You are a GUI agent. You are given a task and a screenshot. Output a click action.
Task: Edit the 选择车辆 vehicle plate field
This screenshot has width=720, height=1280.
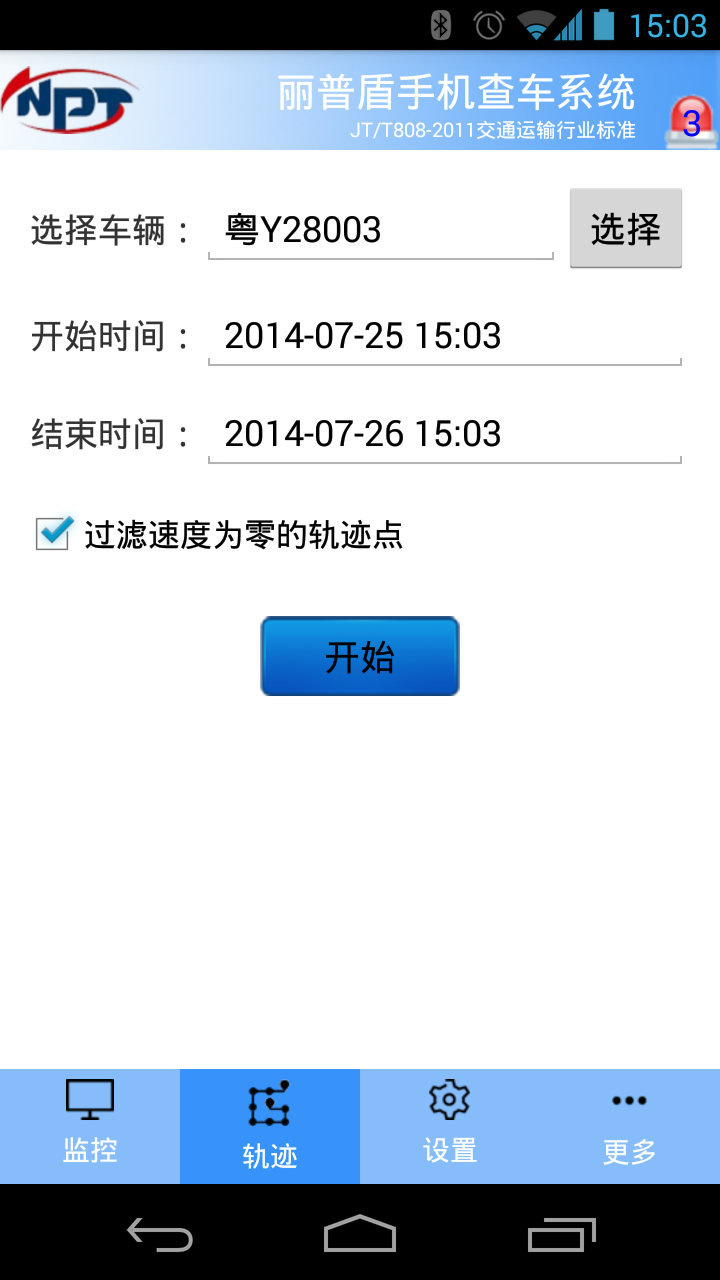click(380, 231)
